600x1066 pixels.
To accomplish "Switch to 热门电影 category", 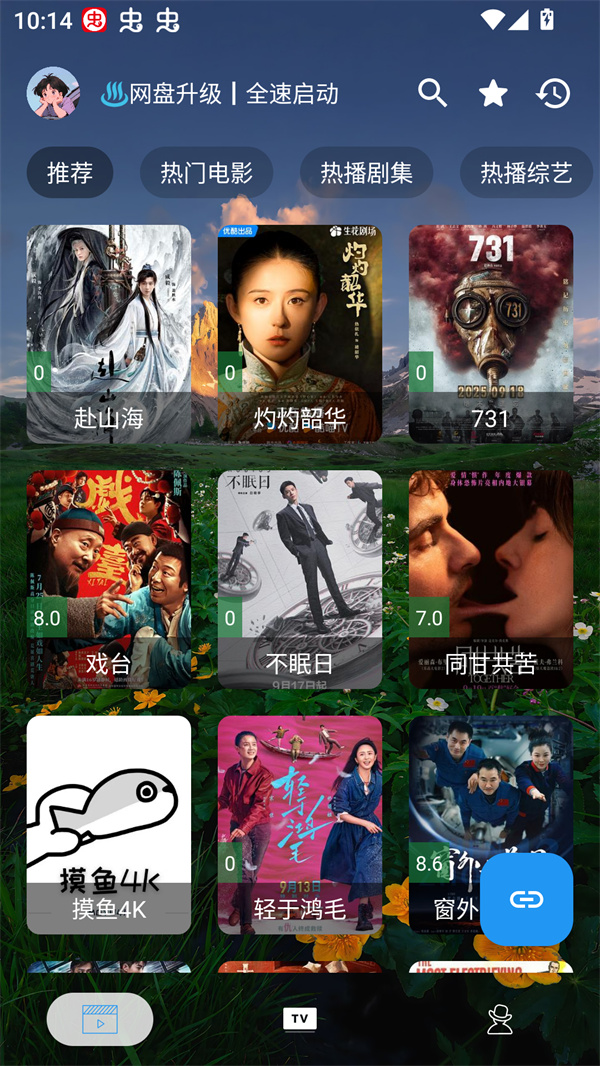I will tap(207, 173).
